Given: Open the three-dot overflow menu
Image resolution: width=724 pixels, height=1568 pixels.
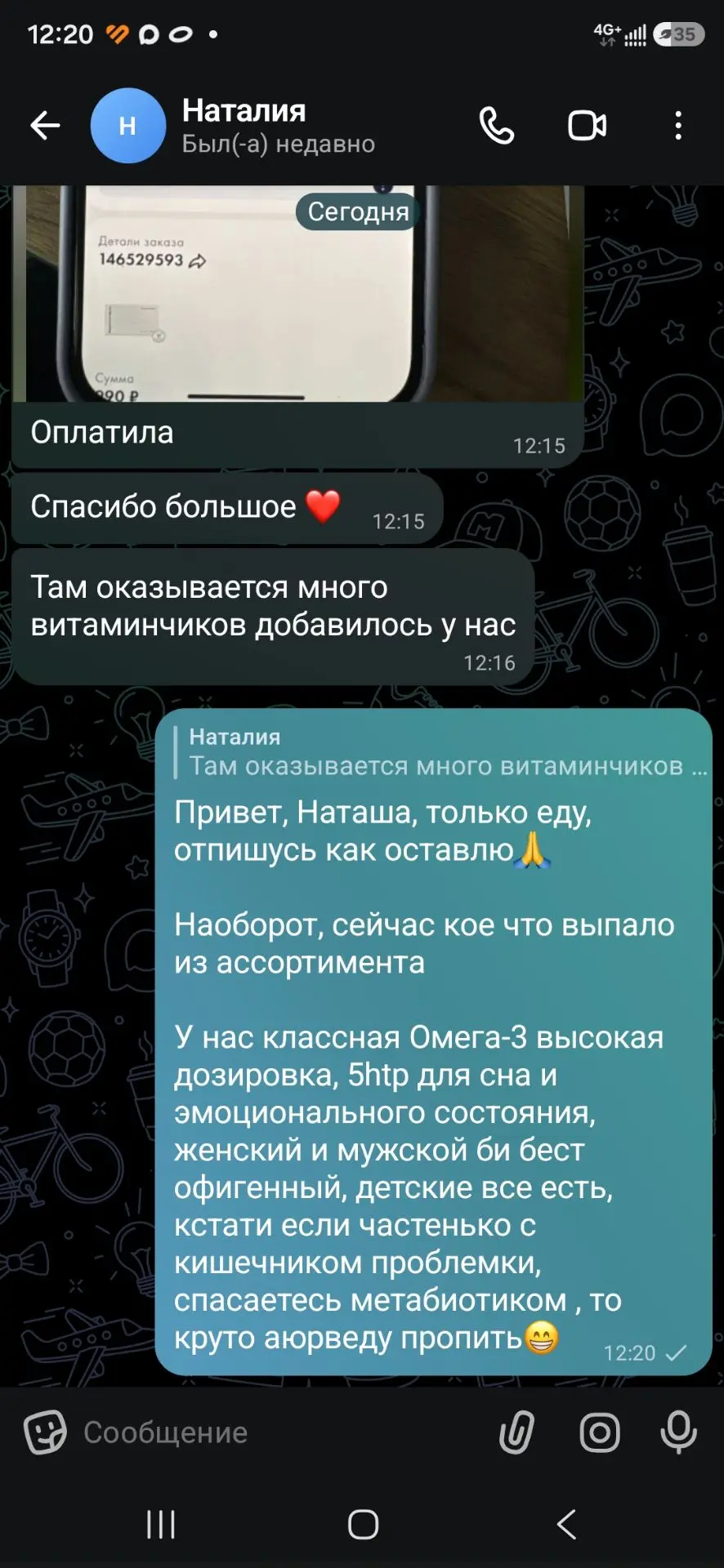Looking at the screenshot, I should (x=678, y=126).
